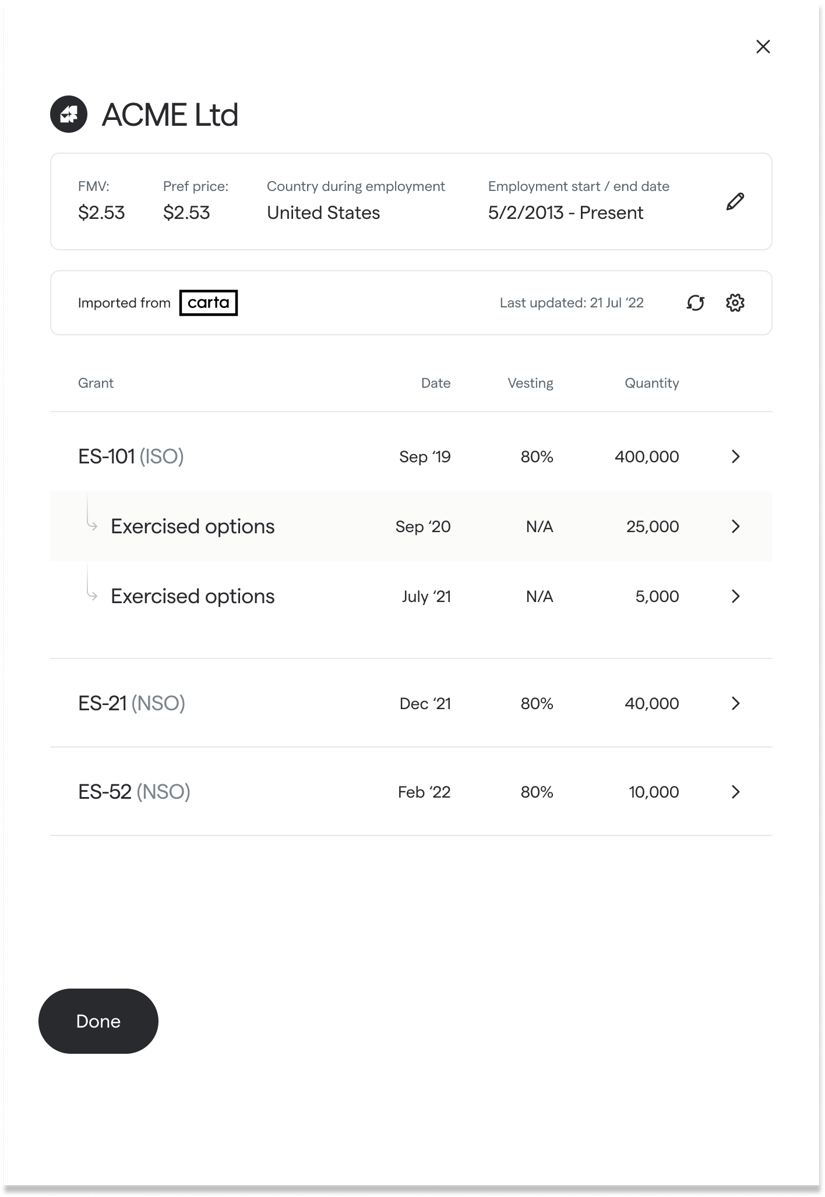This screenshot has width=825, height=1197.
Task: Open the Carta import settings gear
Action: coord(735,302)
